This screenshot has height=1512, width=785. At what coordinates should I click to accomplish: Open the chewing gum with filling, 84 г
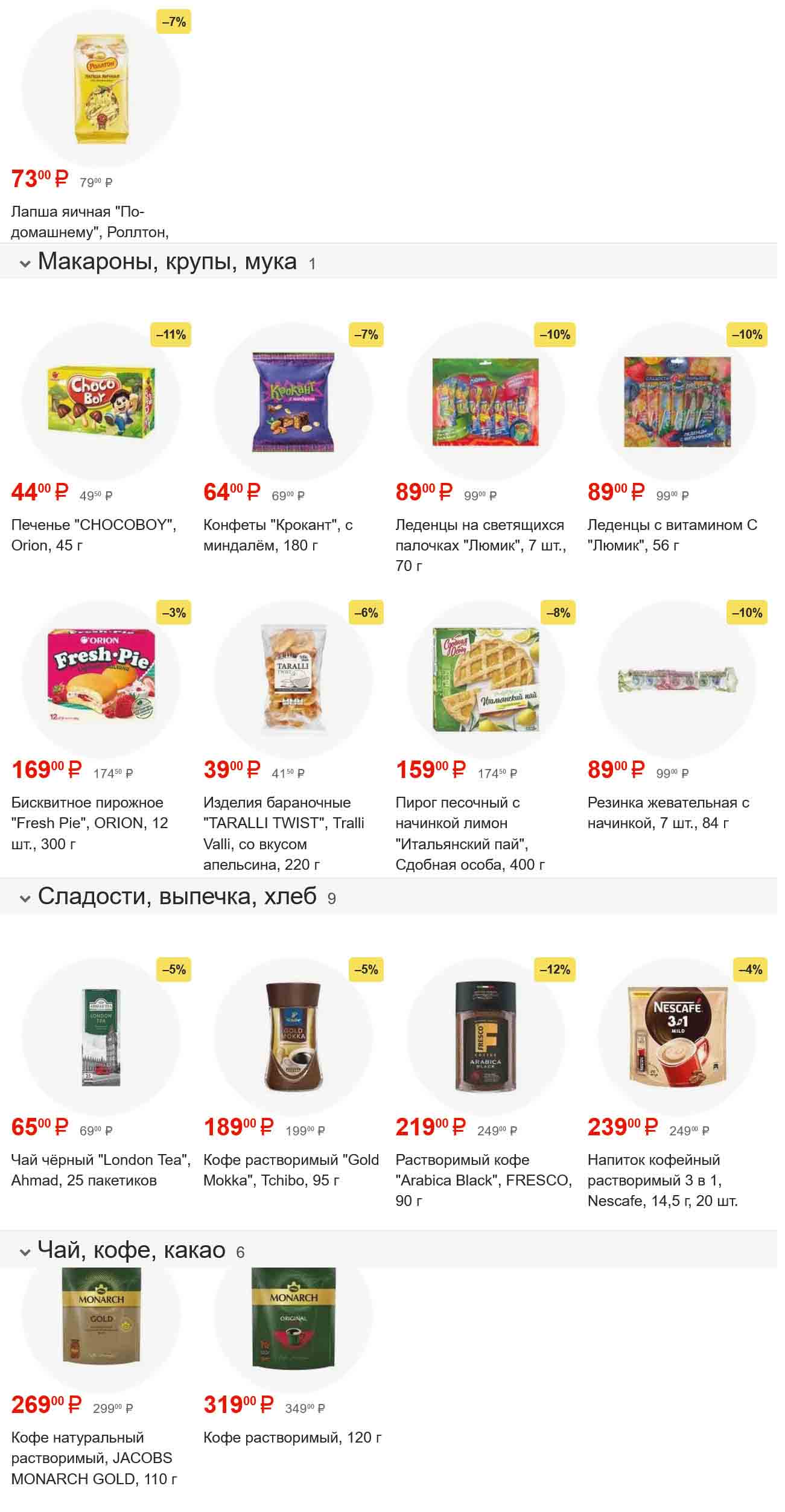pyautogui.click(x=677, y=680)
